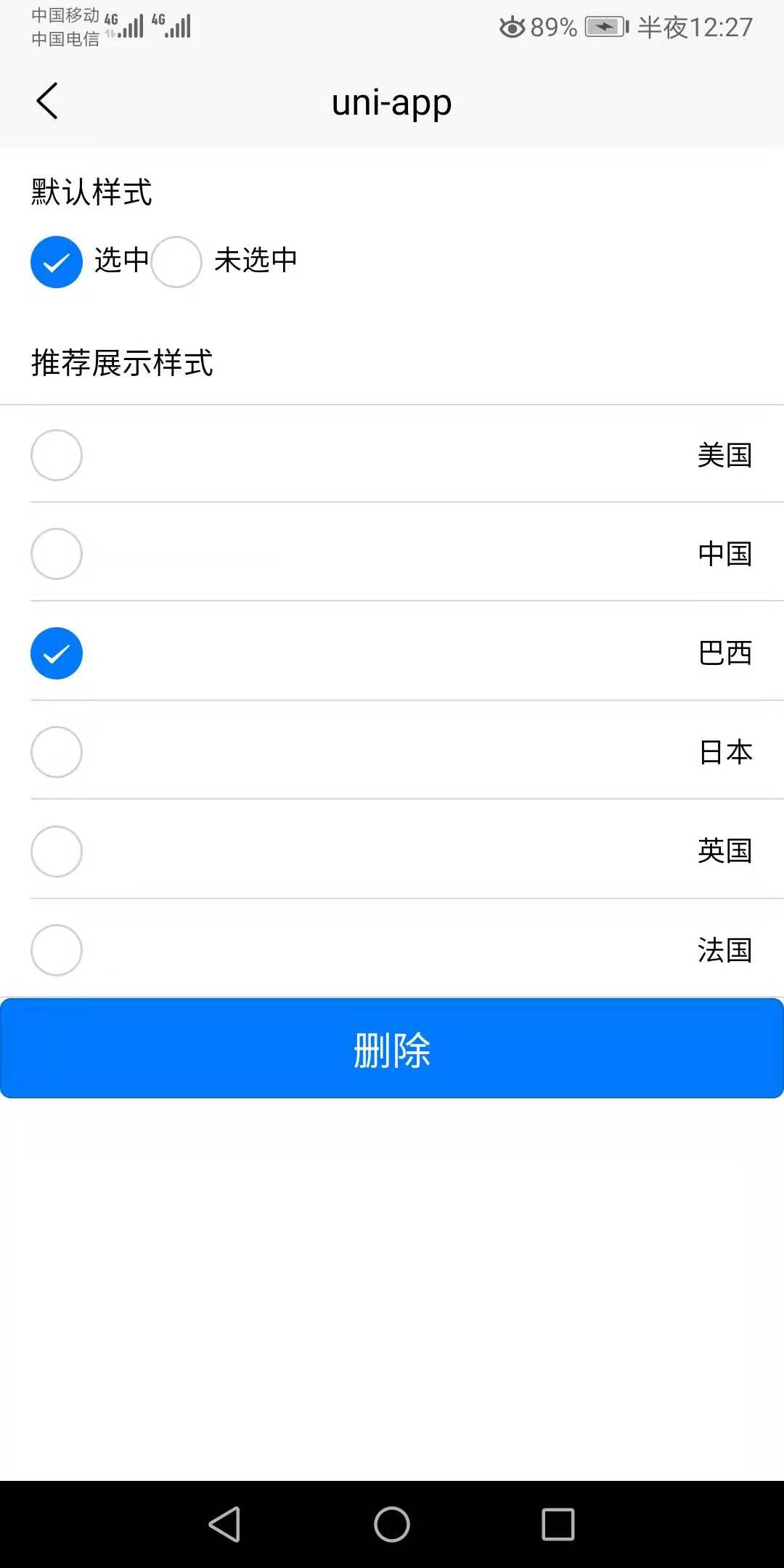This screenshot has height=1568, width=784.
Task: Tap the battery icon in status bar
Action: [605, 28]
